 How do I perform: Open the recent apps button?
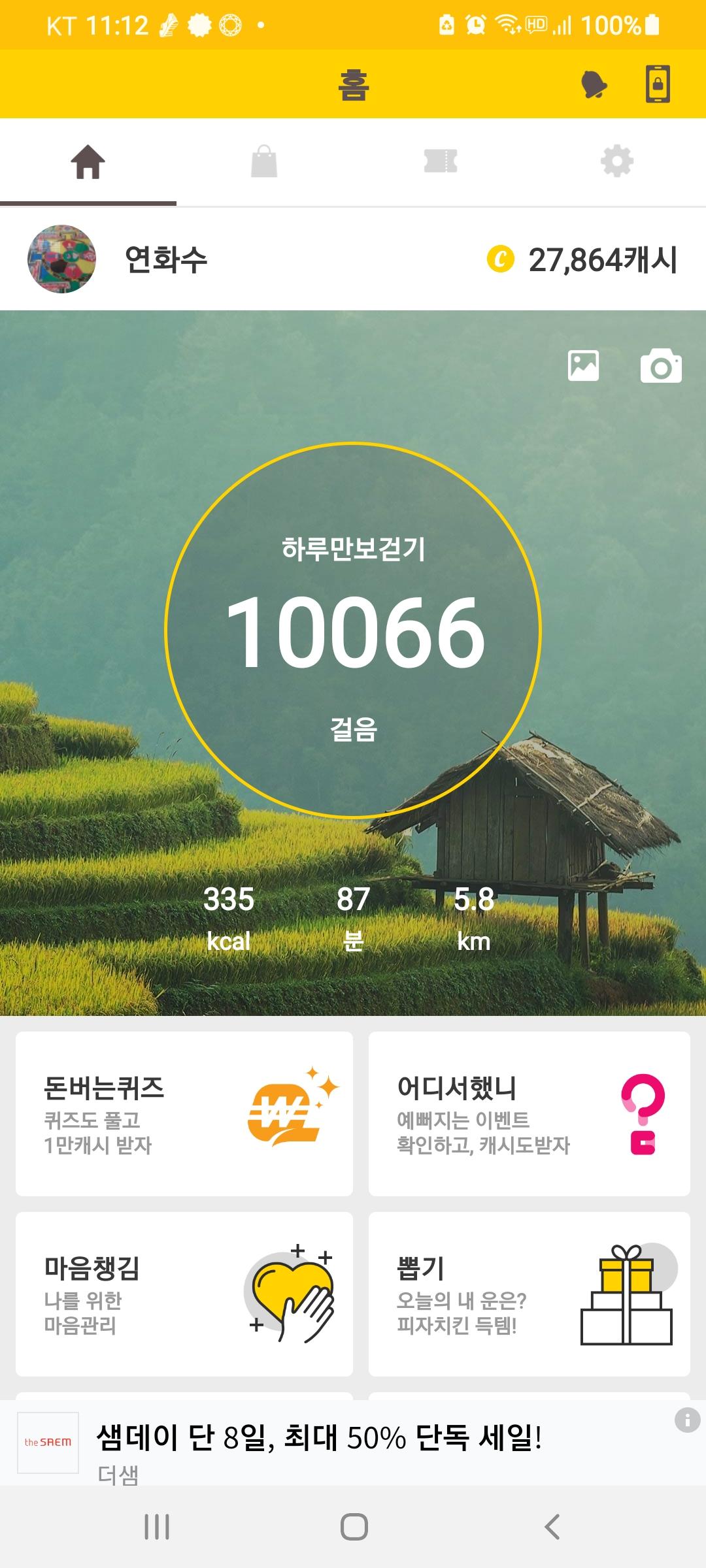click(x=157, y=1527)
